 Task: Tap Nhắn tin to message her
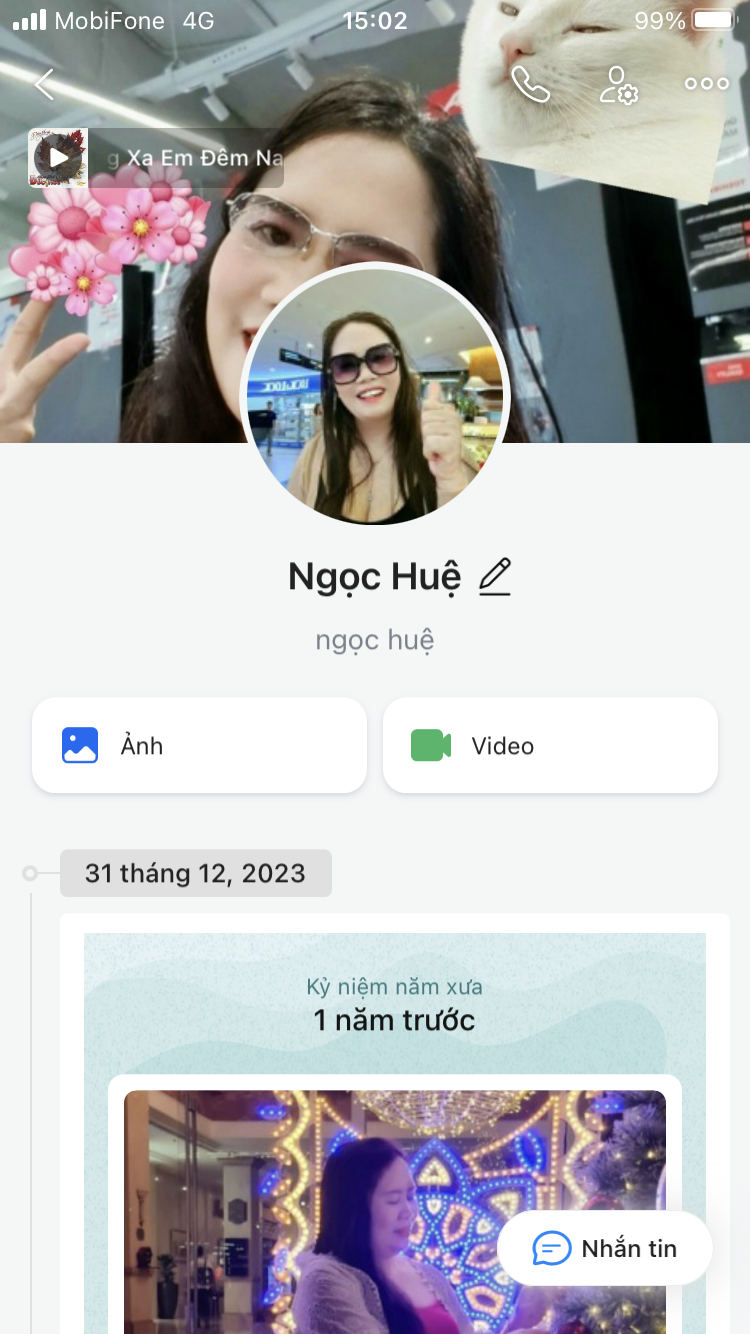605,1248
